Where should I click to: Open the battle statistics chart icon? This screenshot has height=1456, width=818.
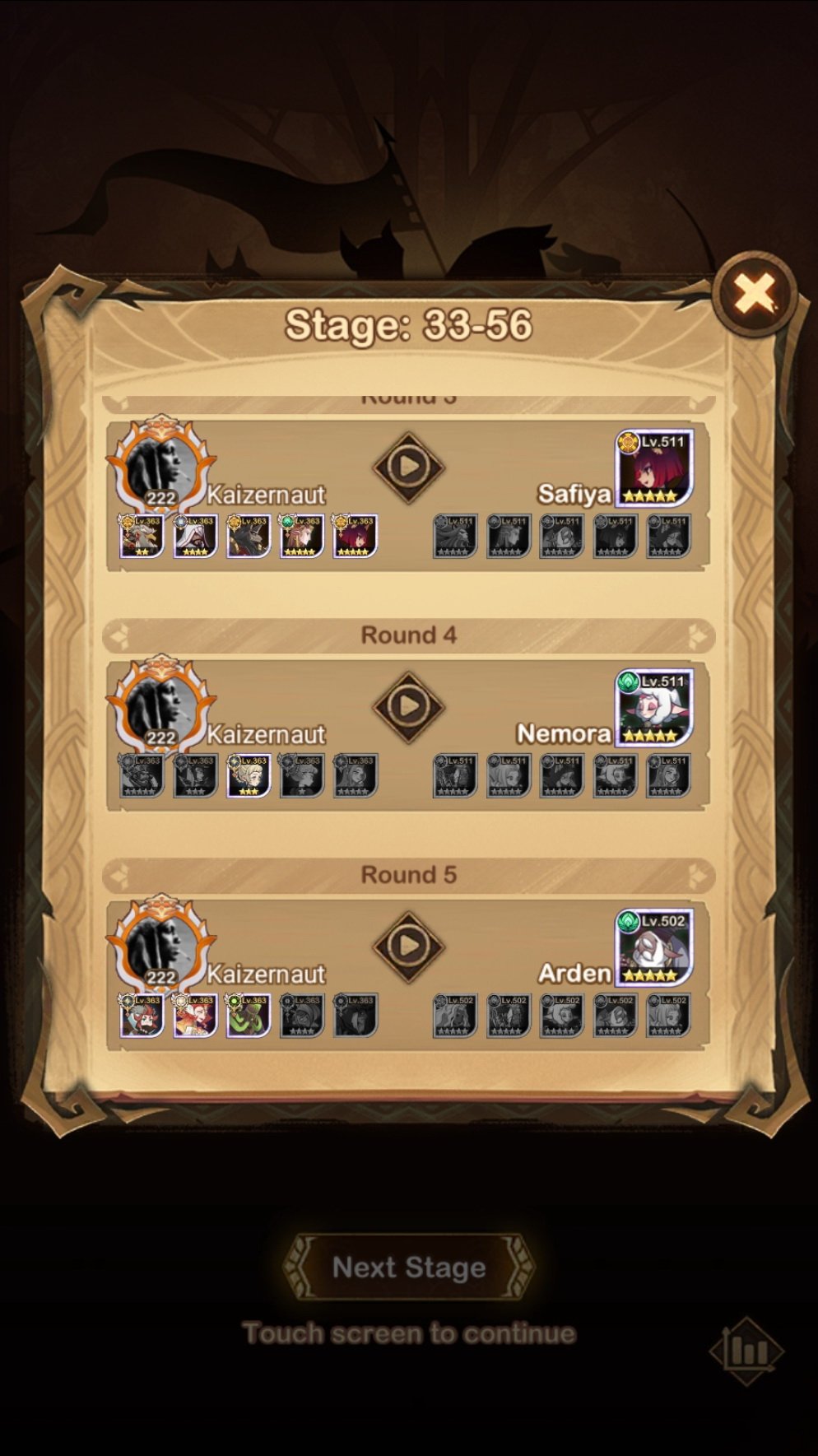[x=747, y=1351]
